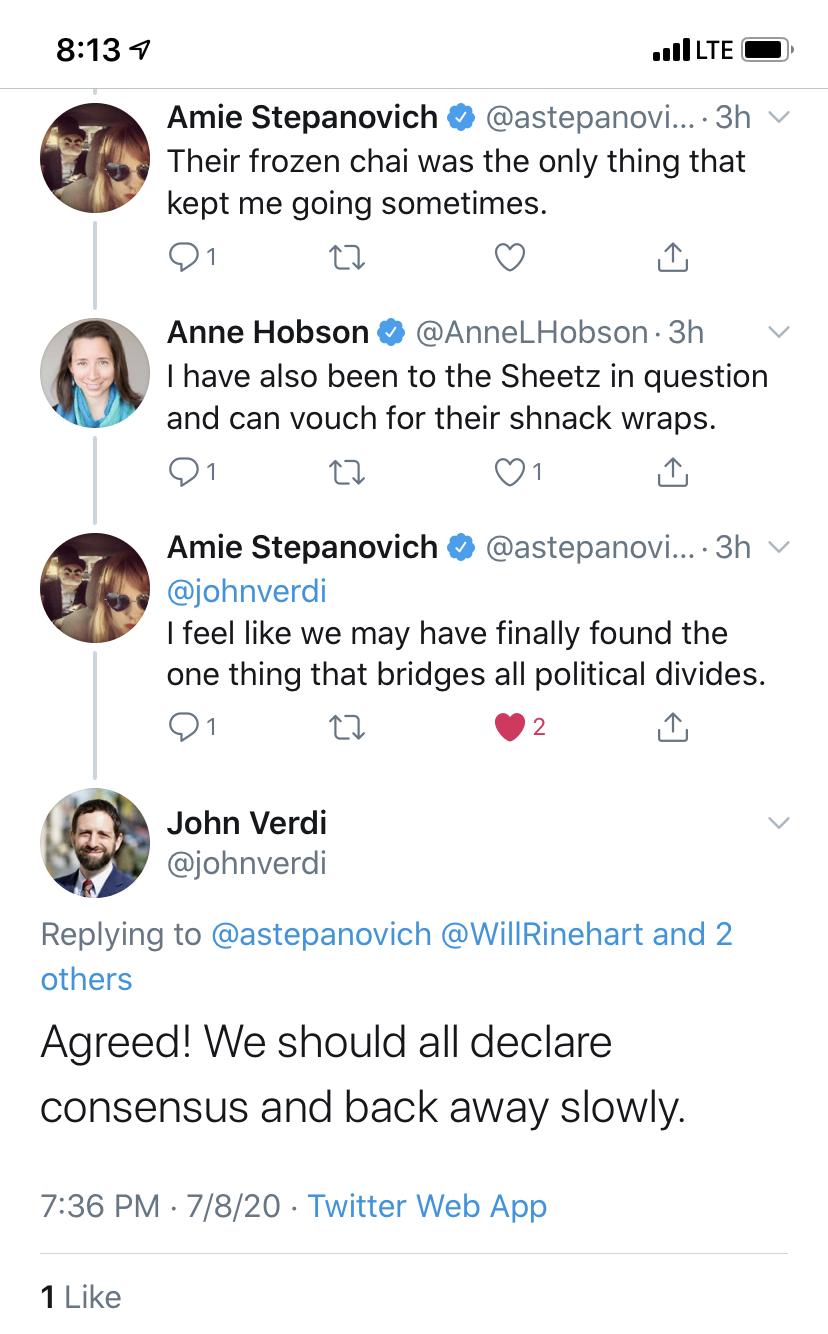Expand options chevron on John Verdi's tweet
This screenshot has height=1334, width=828.
coord(778,823)
